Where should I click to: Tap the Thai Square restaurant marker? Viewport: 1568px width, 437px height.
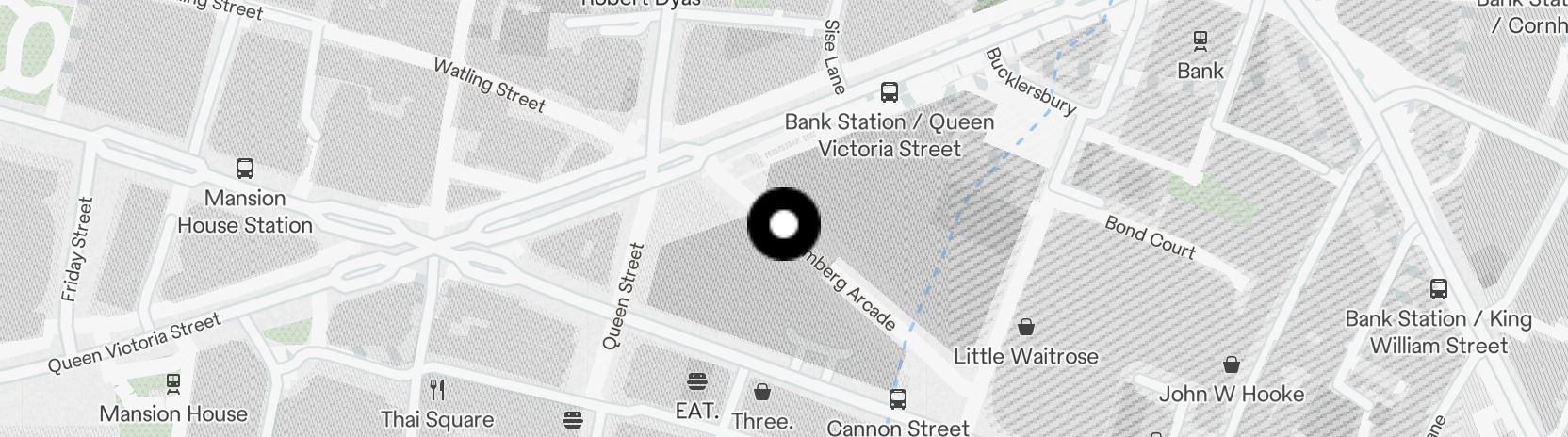click(x=437, y=390)
